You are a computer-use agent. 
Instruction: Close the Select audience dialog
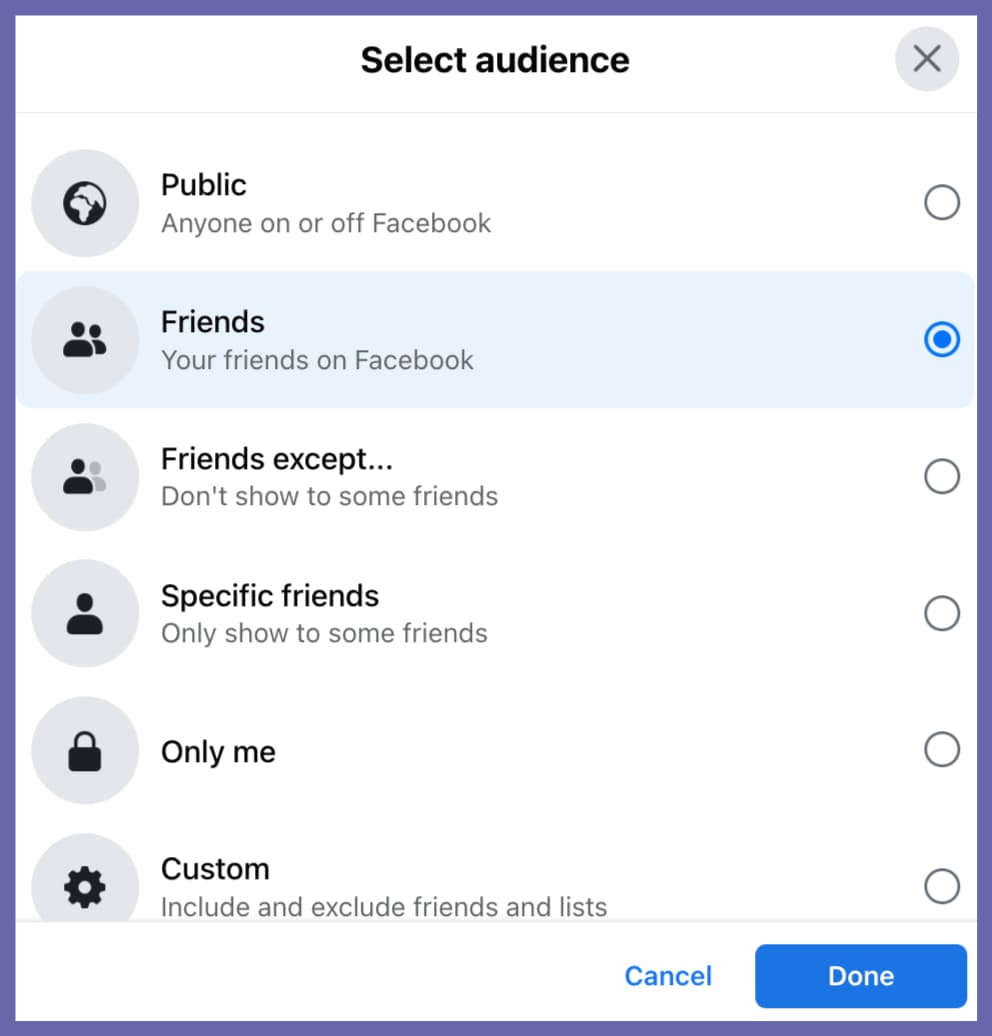[926, 59]
